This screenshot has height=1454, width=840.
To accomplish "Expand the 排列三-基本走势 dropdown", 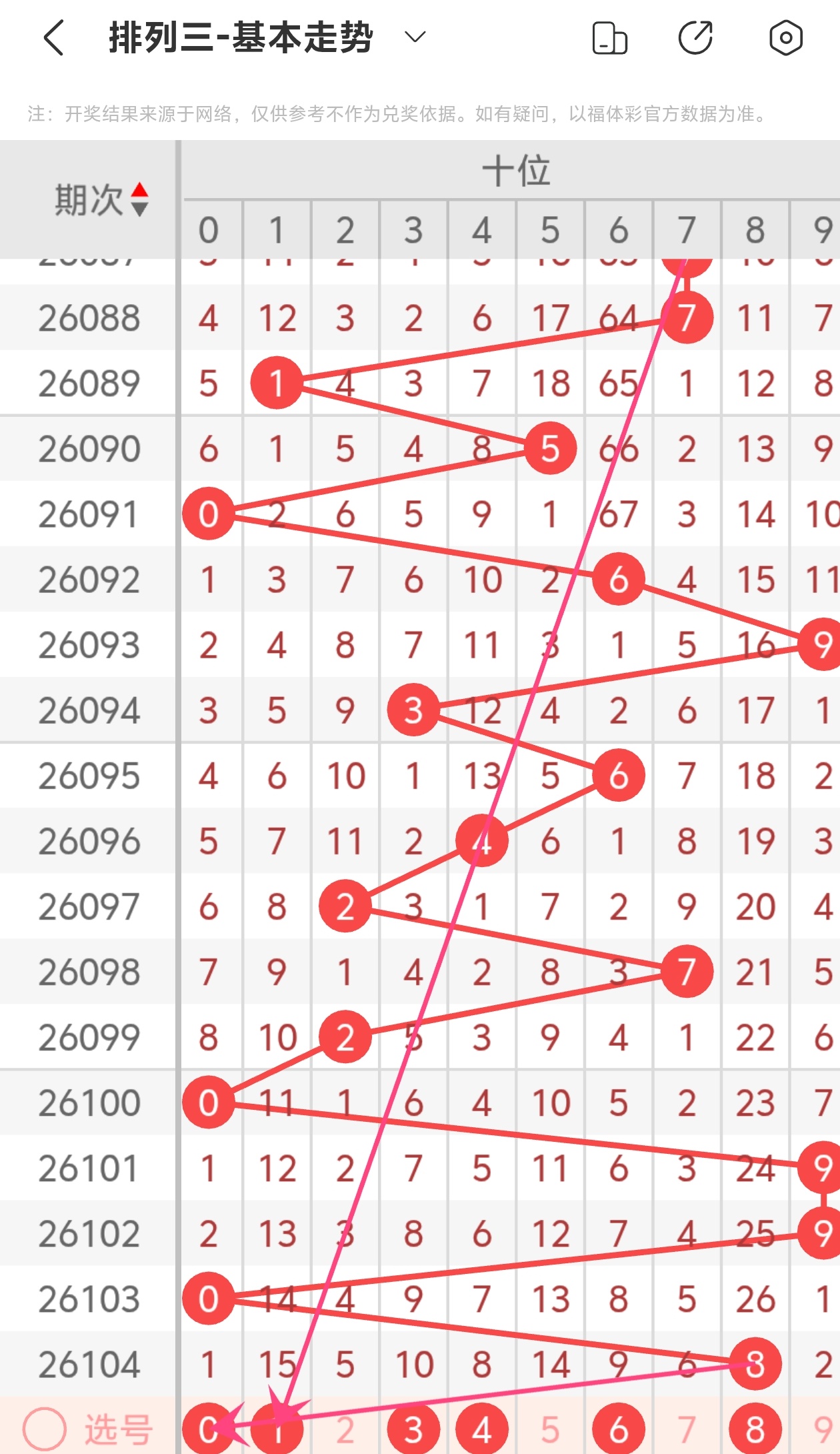I will coord(415,37).
